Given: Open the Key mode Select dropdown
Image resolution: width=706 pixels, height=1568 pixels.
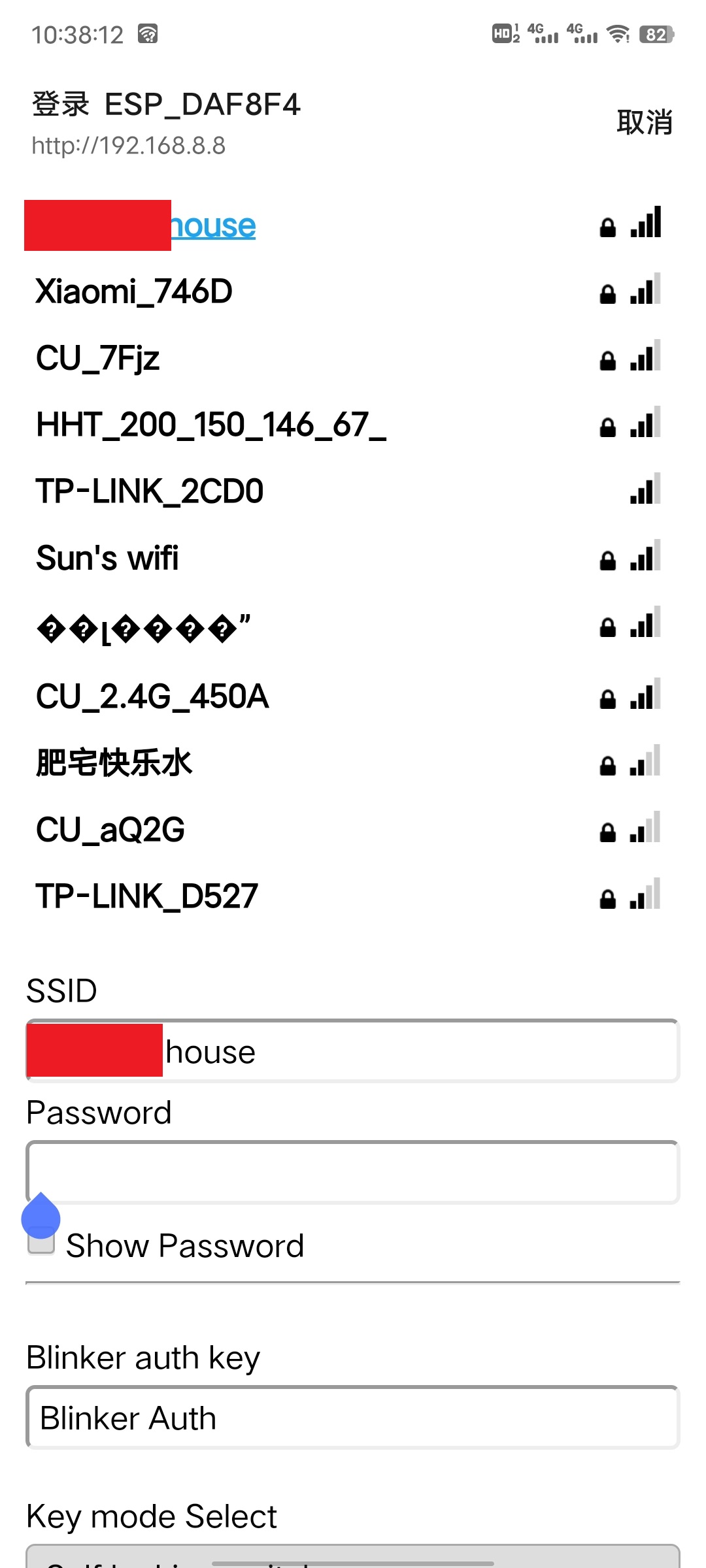Looking at the screenshot, I should point(353,1558).
